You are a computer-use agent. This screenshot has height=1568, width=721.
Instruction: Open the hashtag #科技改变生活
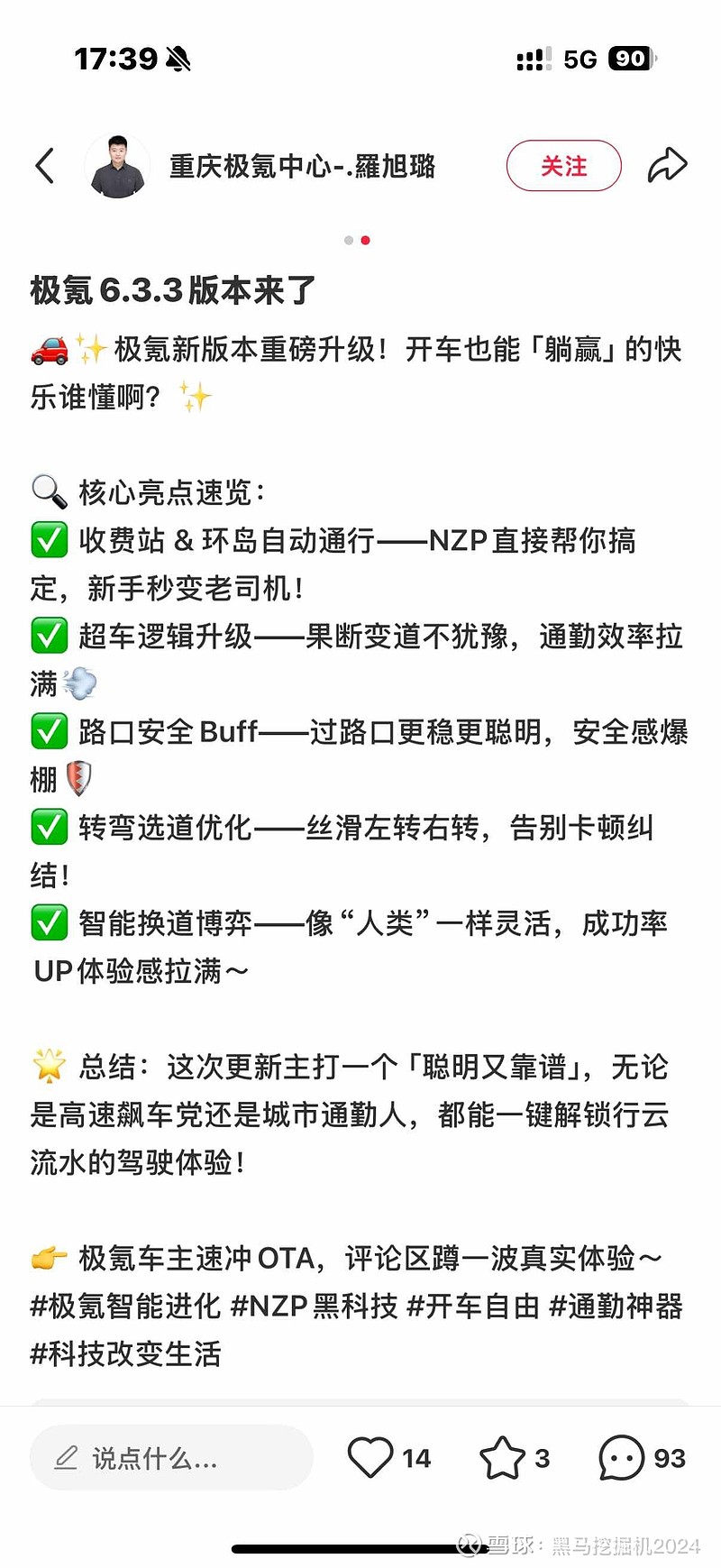124,1353
